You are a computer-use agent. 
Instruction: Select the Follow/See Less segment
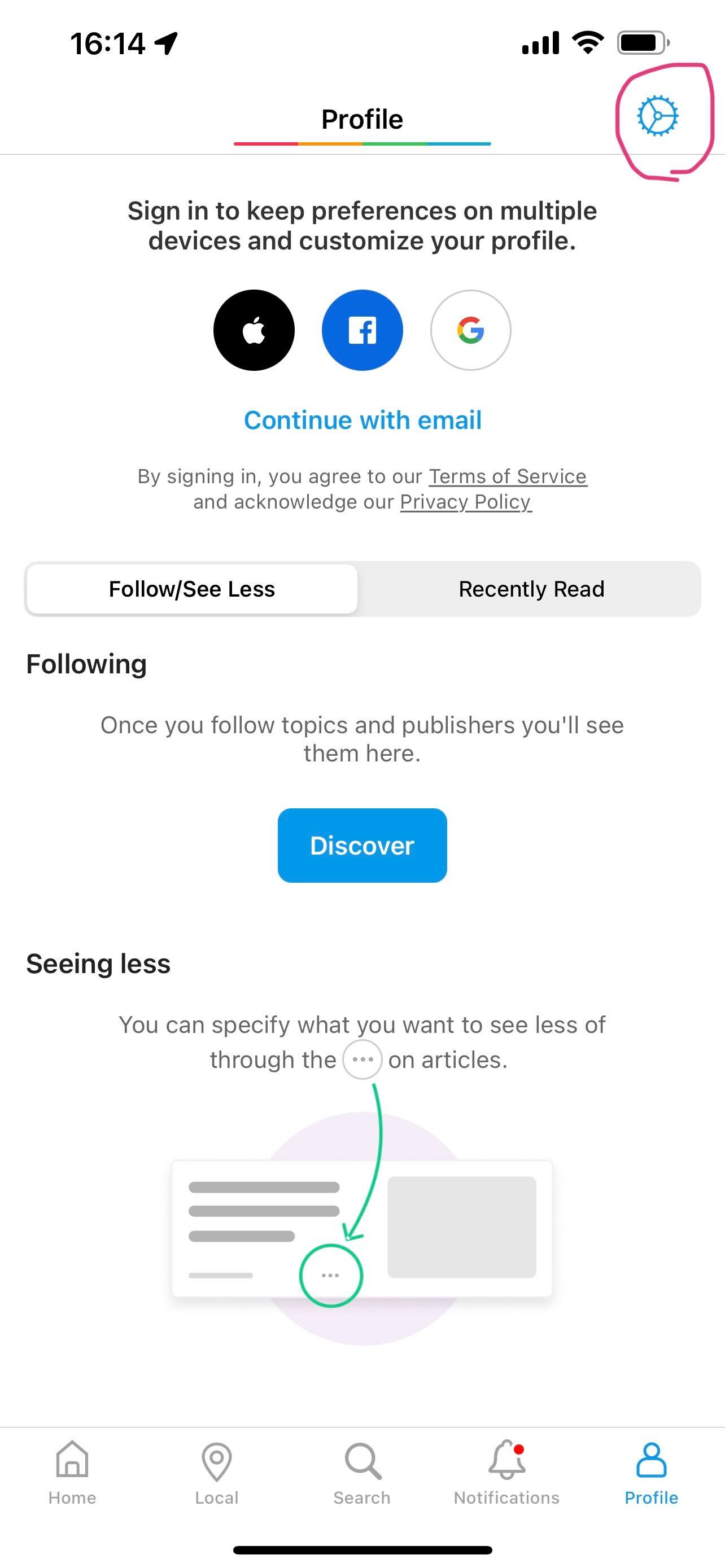[192, 589]
